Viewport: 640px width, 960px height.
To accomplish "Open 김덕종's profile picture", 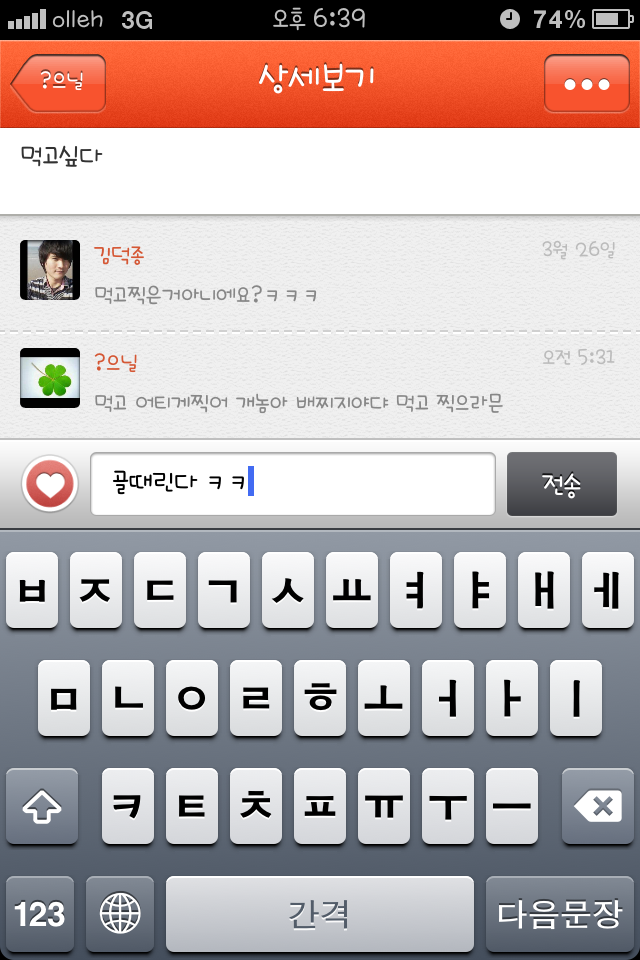I will tap(50, 270).
